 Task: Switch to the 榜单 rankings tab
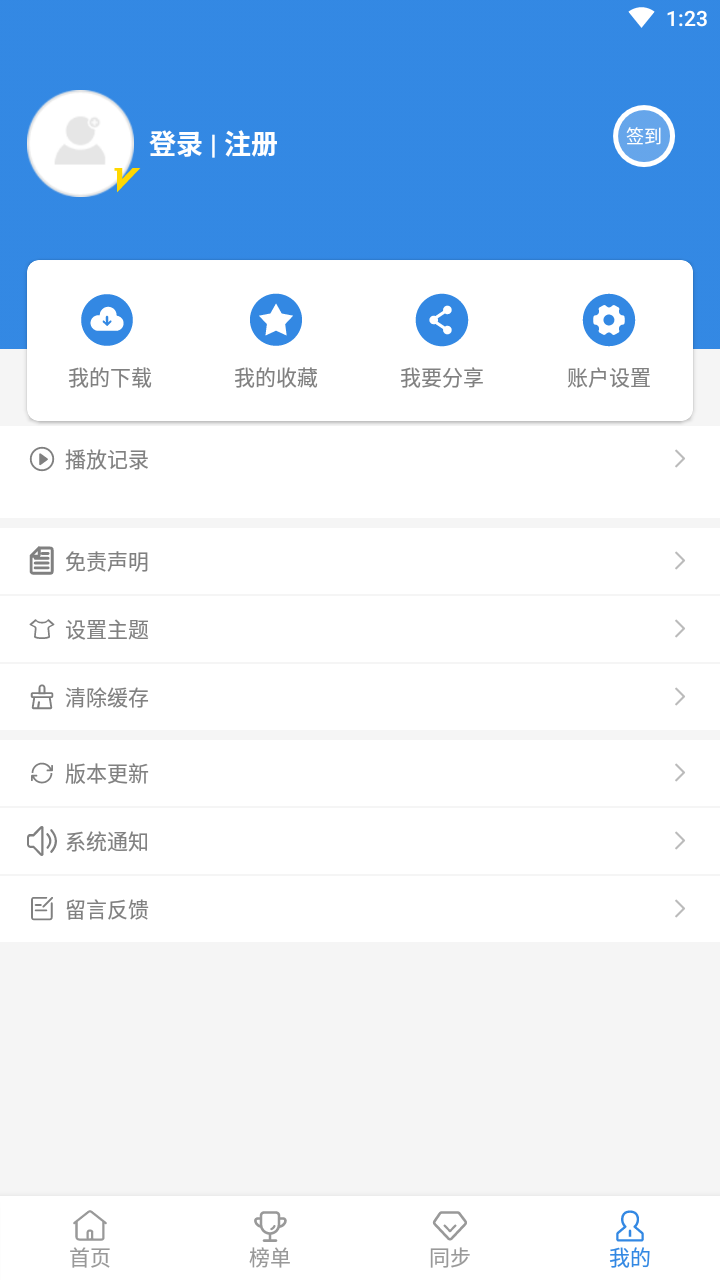coord(270,1237)
